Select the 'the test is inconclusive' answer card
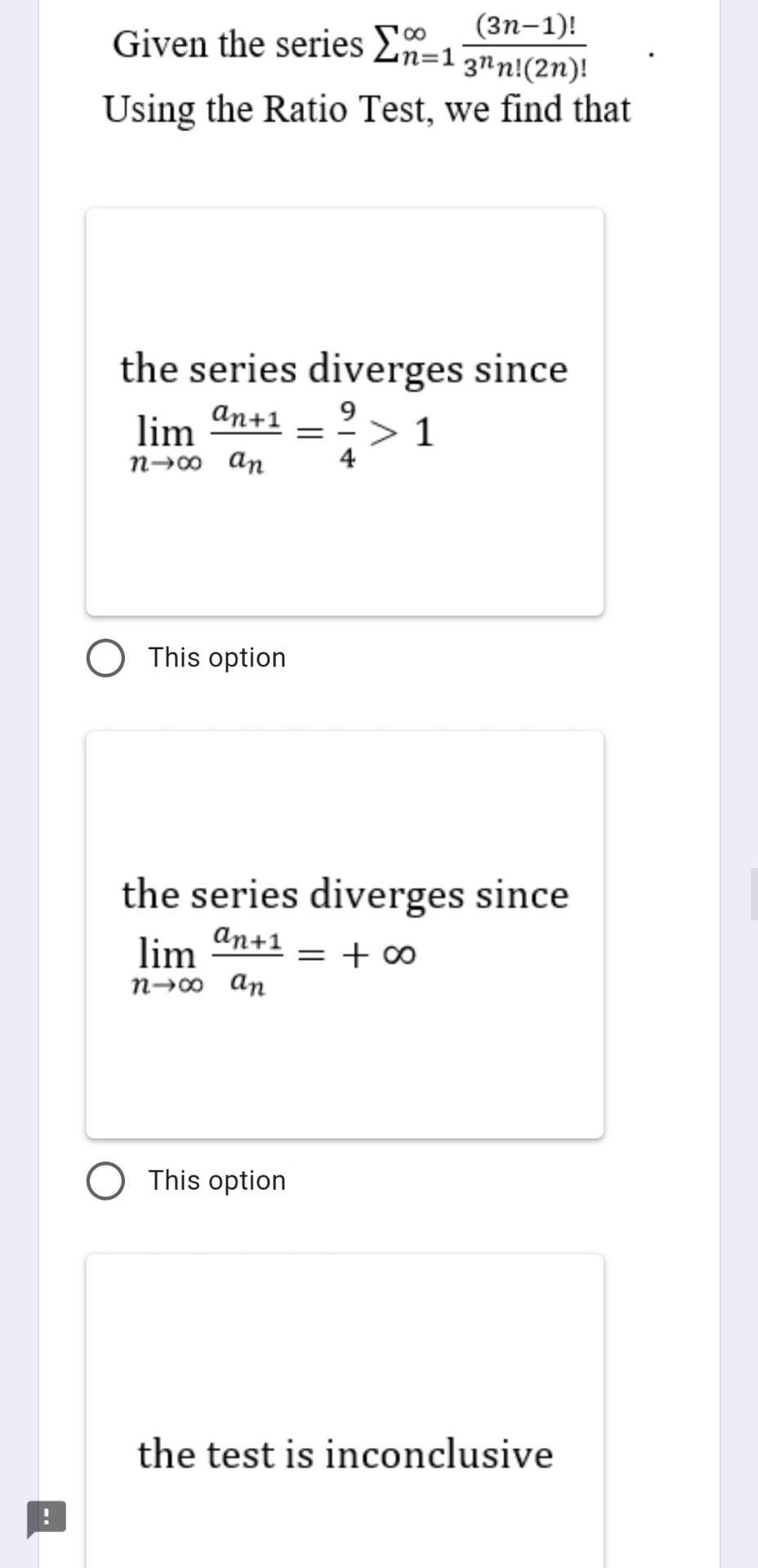The image size is (758, 1568). 344,1454
